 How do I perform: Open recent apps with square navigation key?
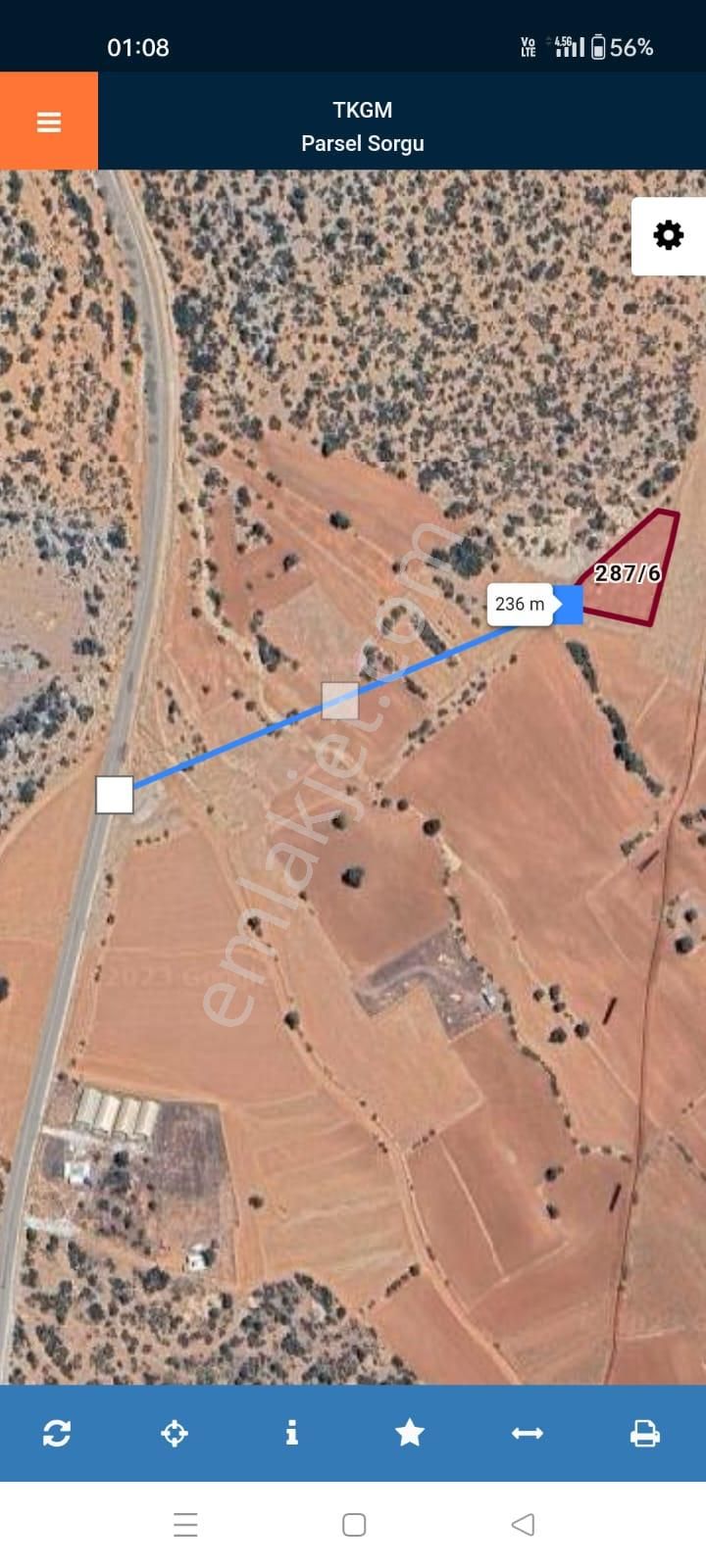pyautogui.click(x=352, y=1525)
